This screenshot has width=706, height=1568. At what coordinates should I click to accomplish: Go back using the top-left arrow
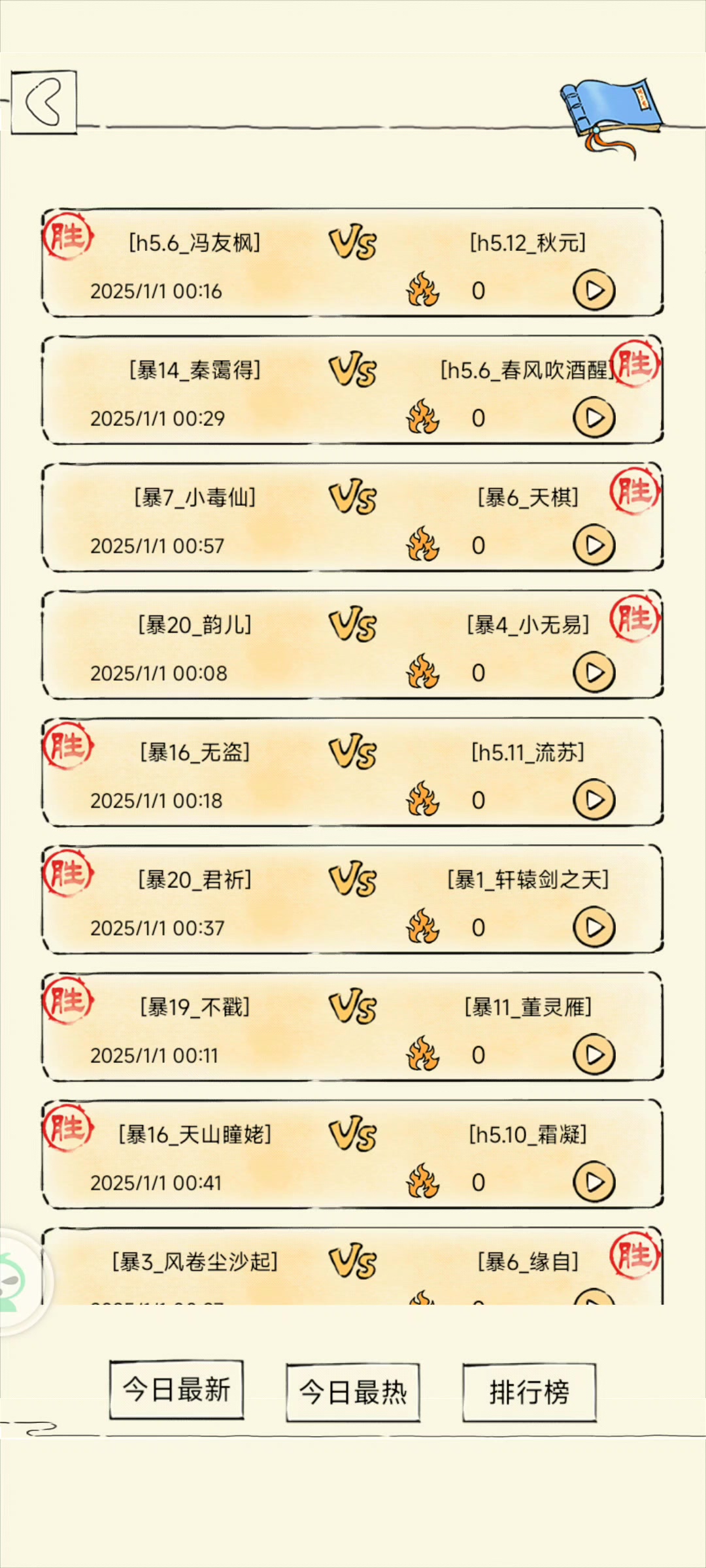tap(44, 103)
